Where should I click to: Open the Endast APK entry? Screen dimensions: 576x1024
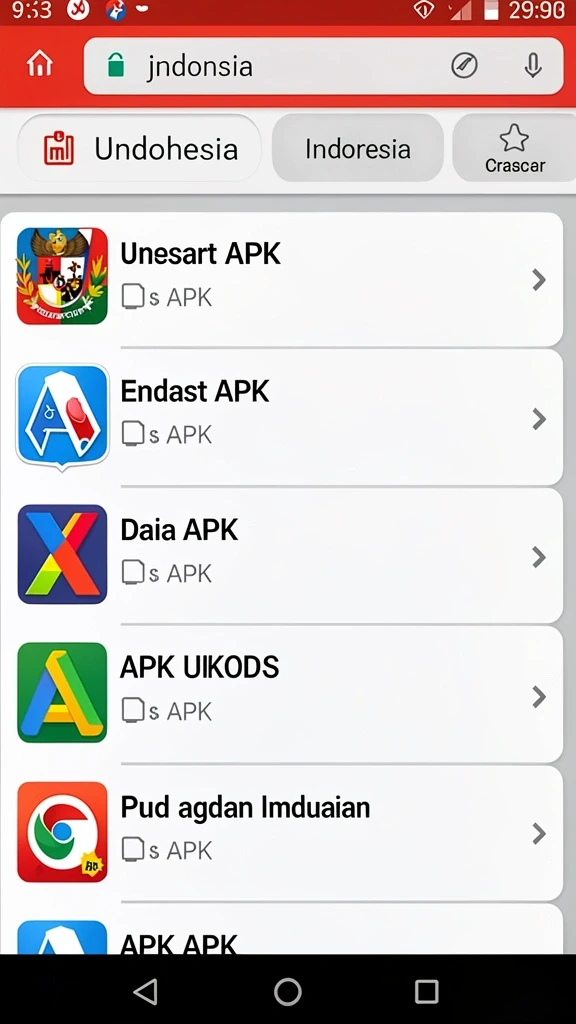[x=281, y=418]
